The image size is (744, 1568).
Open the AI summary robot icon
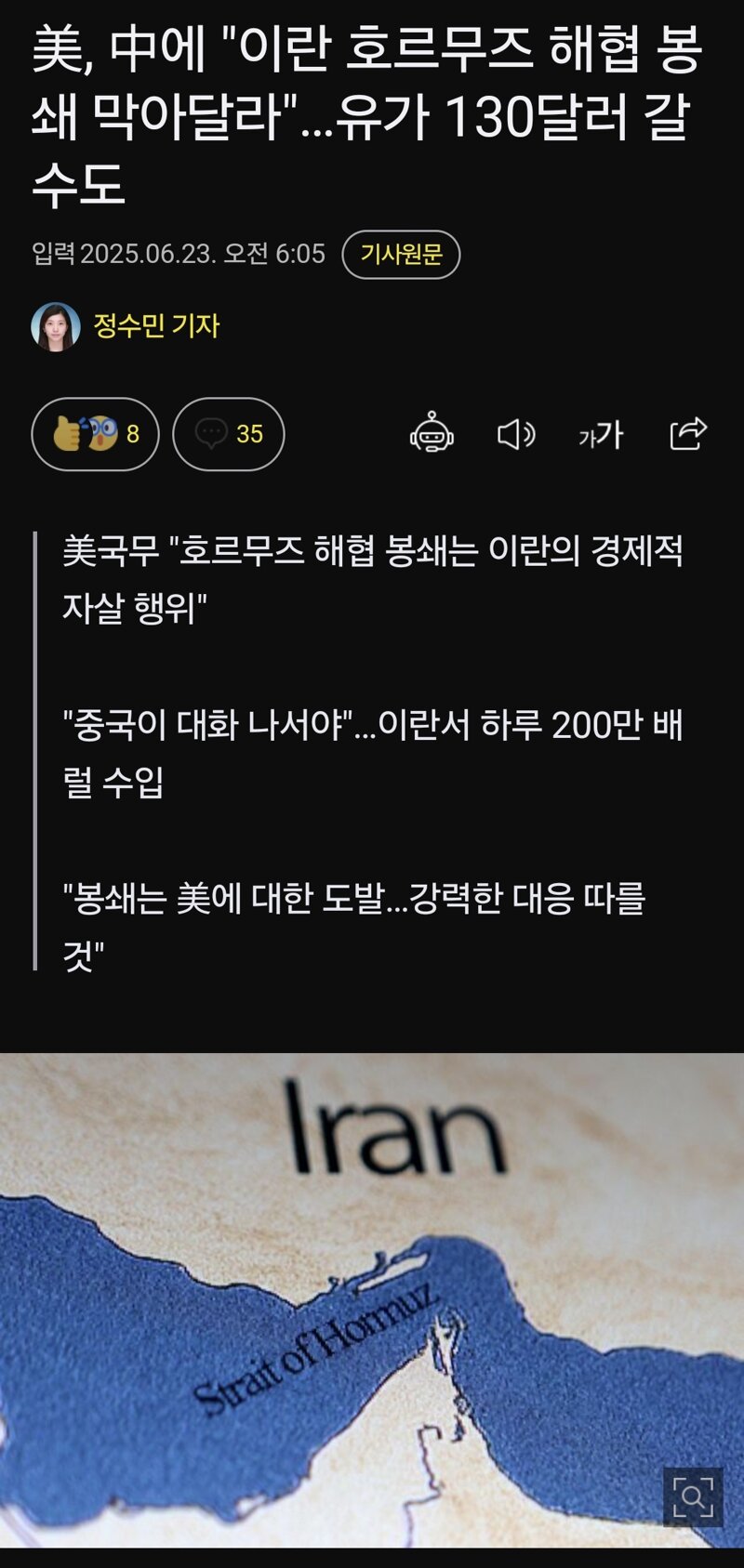pos(432,433)
